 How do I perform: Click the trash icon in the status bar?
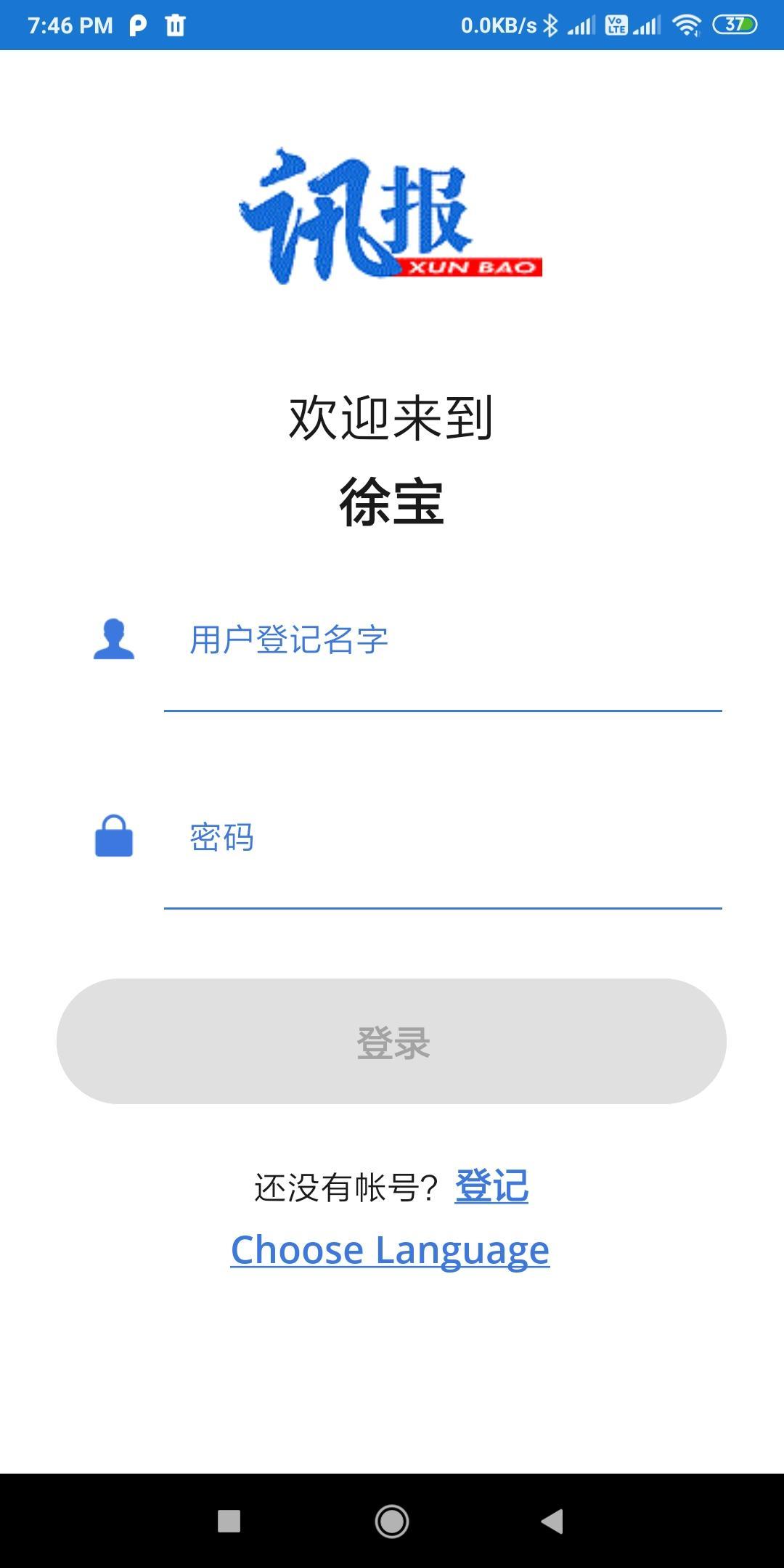click(174, 24)
